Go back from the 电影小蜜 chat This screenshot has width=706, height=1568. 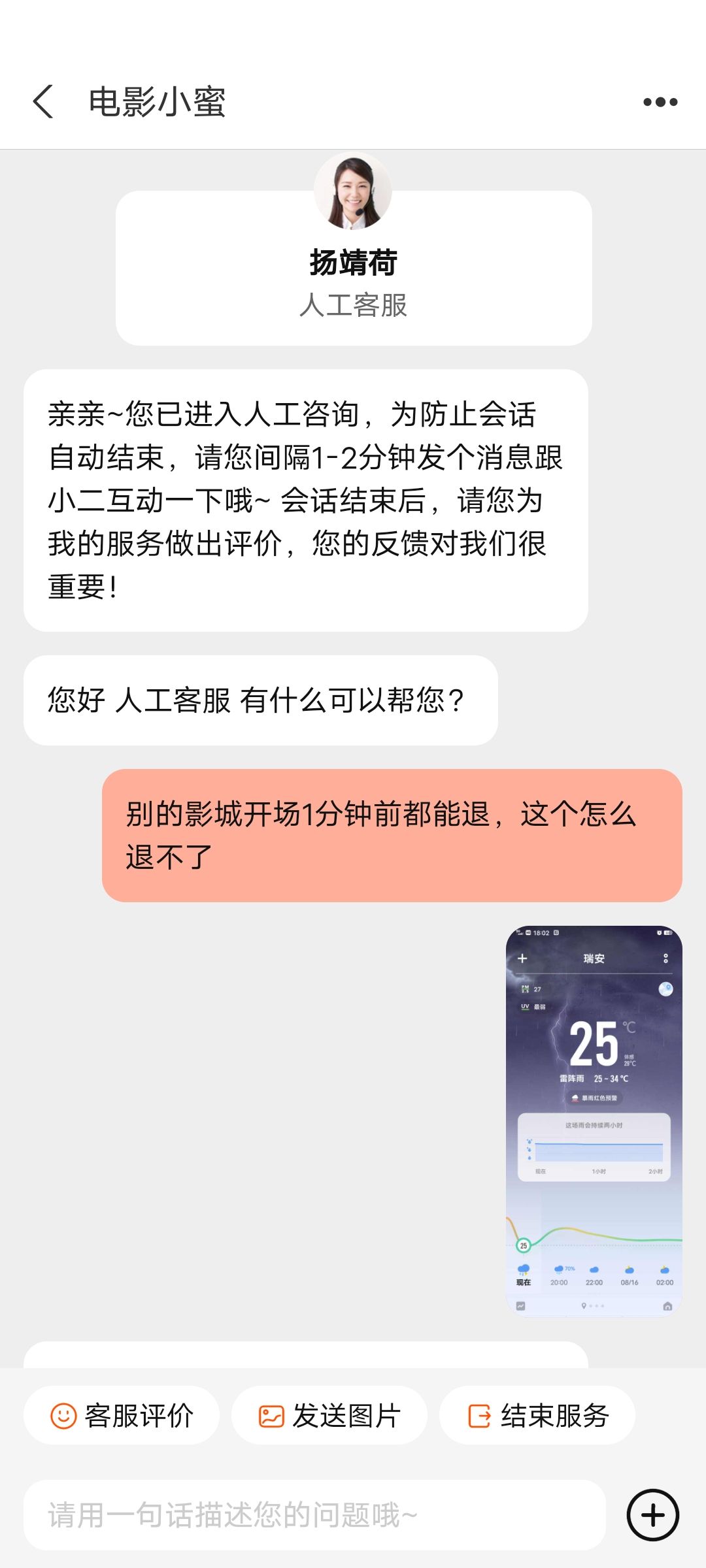coord(43,102)
